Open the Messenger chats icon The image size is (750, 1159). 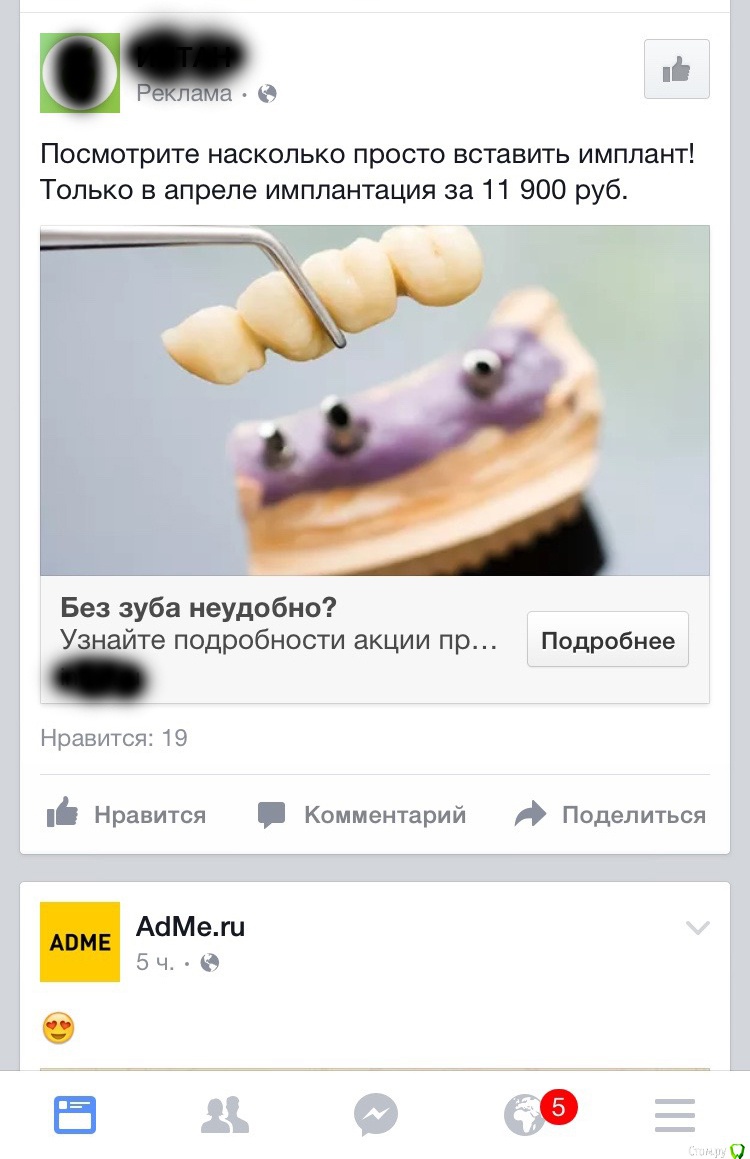[375, 1114]
